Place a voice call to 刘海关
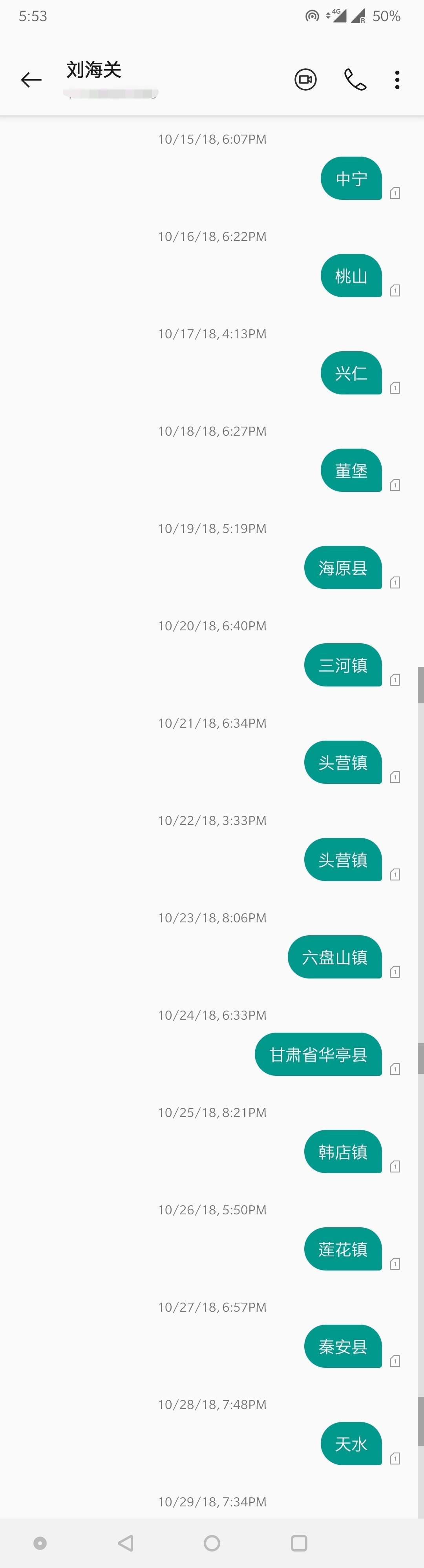This screenshot has height=1568, width=424. coord(355,80)
